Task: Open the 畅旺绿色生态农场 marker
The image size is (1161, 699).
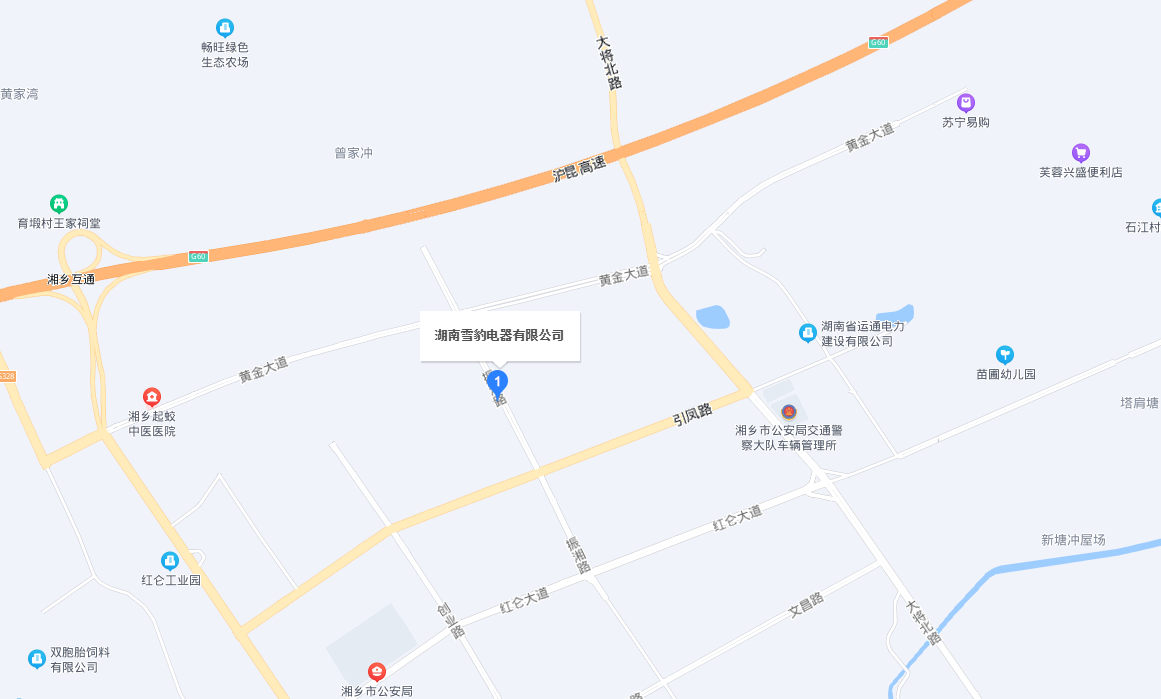Action: click(x=225, y=27)
